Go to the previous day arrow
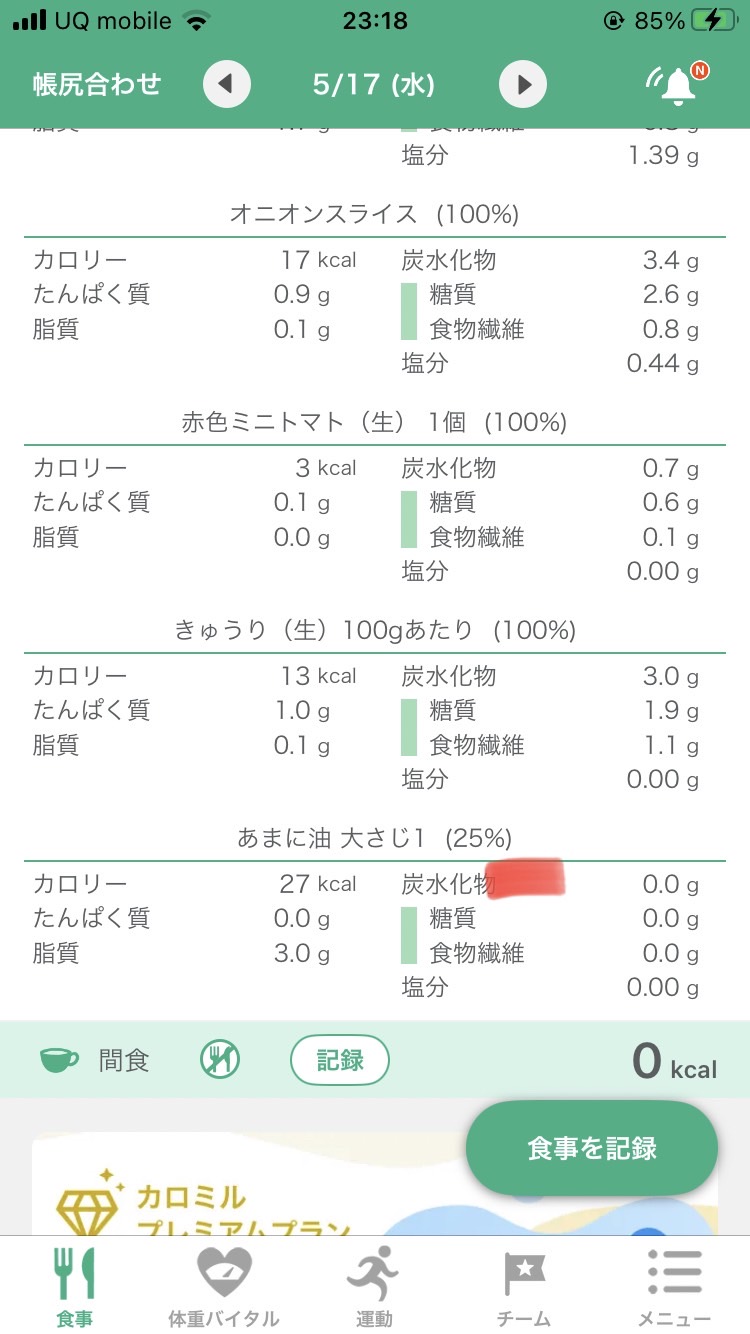Screen dimensions: 750x1334 226,84
